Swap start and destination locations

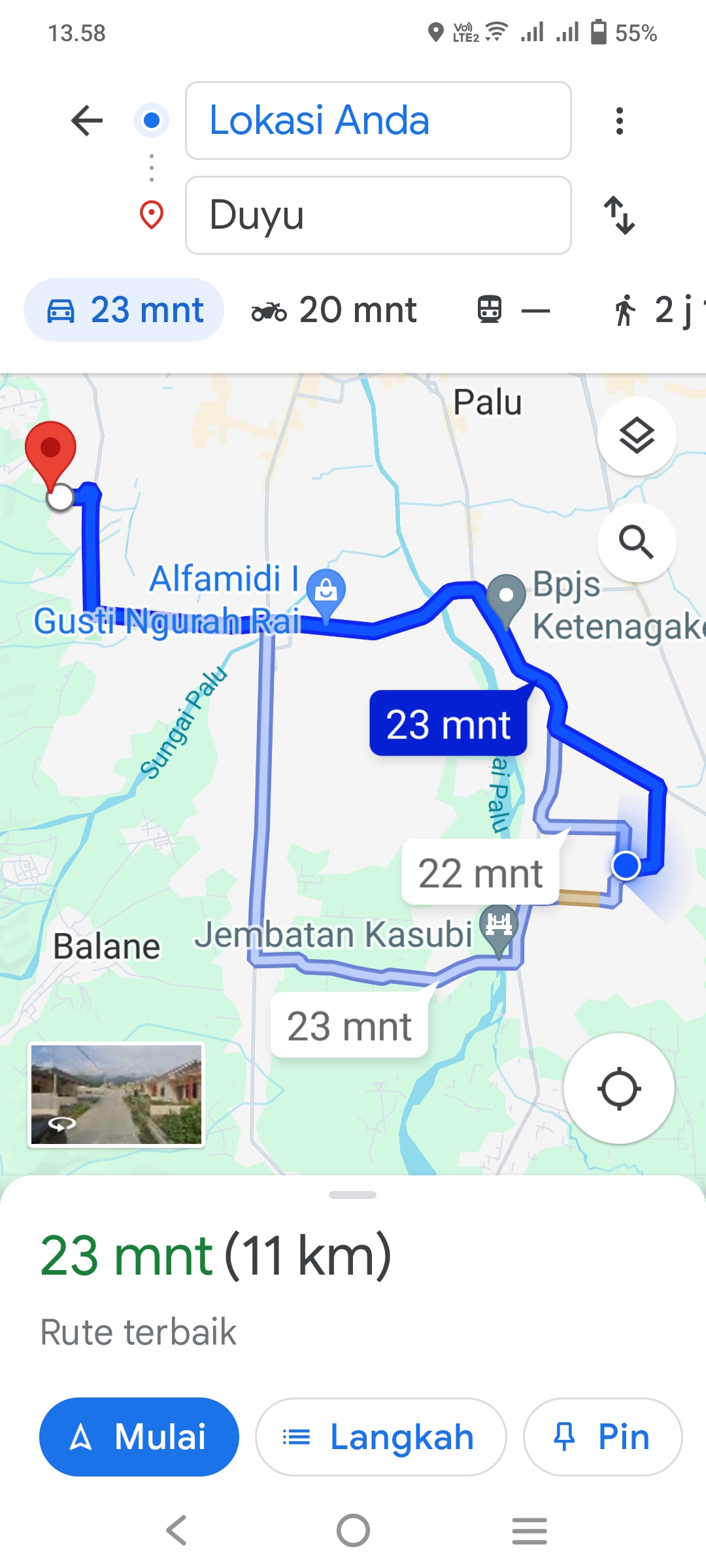[x=619, y=215]
